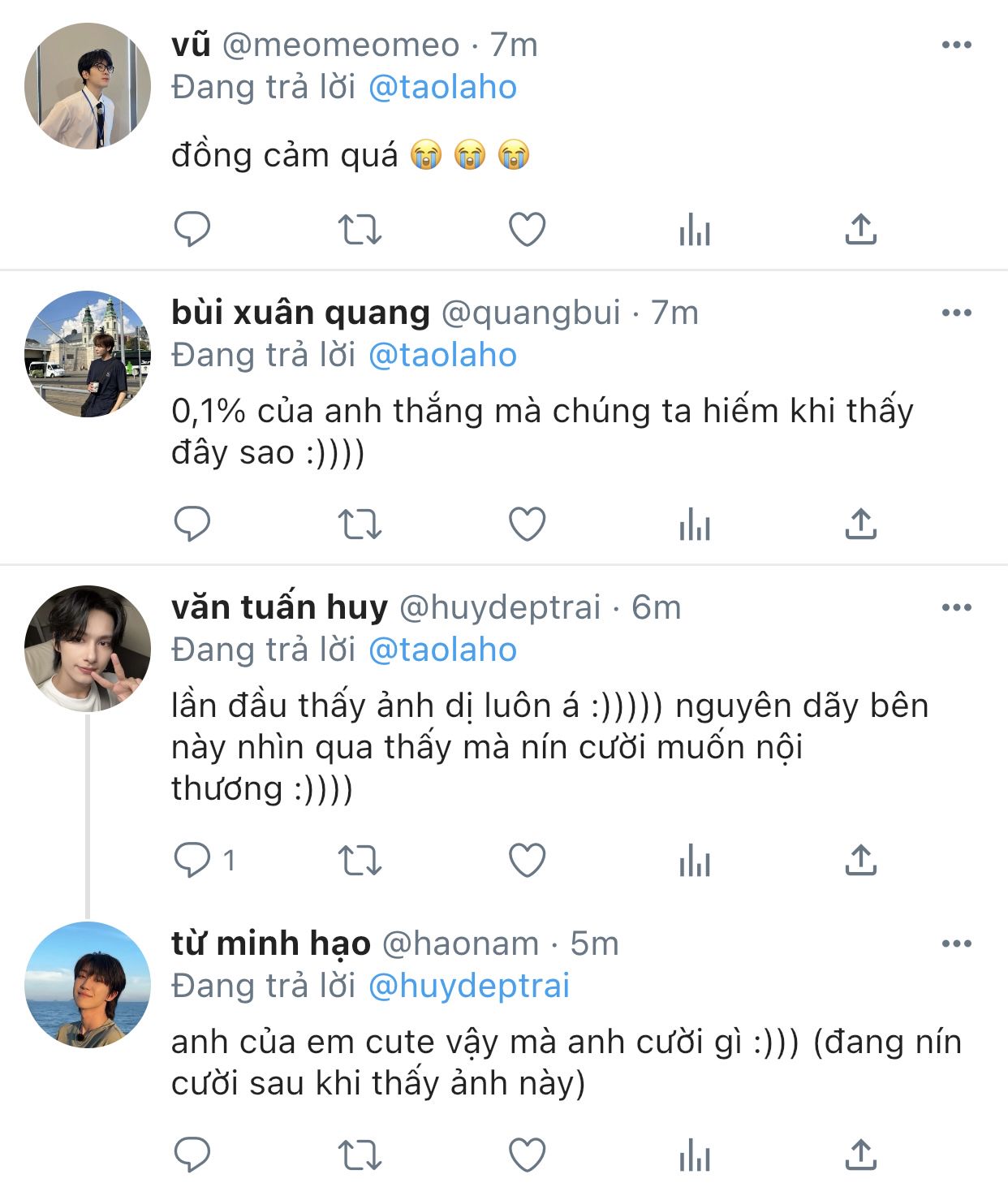Retweet vũ's reply

pyautogui.click(x=360, y=229)
